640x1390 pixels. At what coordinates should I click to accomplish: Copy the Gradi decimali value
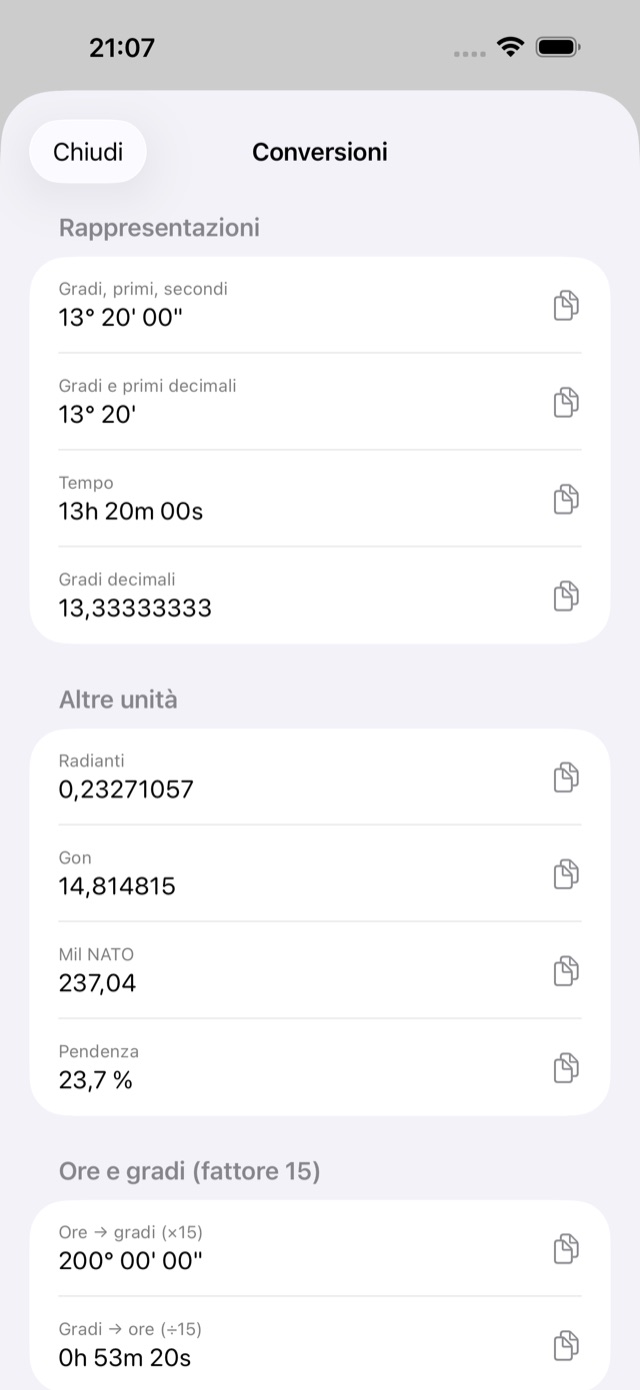(x=566, y=596)
